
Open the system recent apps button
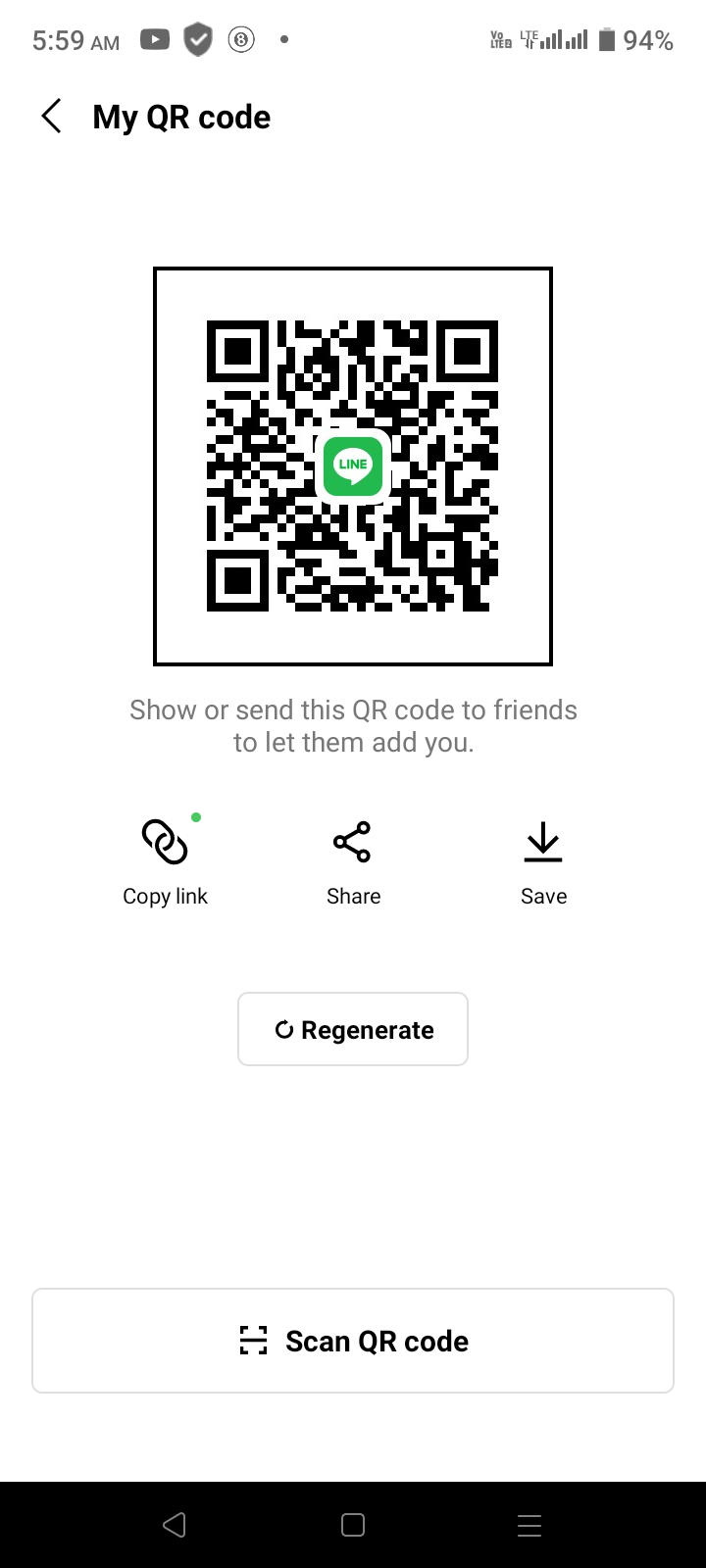pyautogui.click(x=529, y=1525)
